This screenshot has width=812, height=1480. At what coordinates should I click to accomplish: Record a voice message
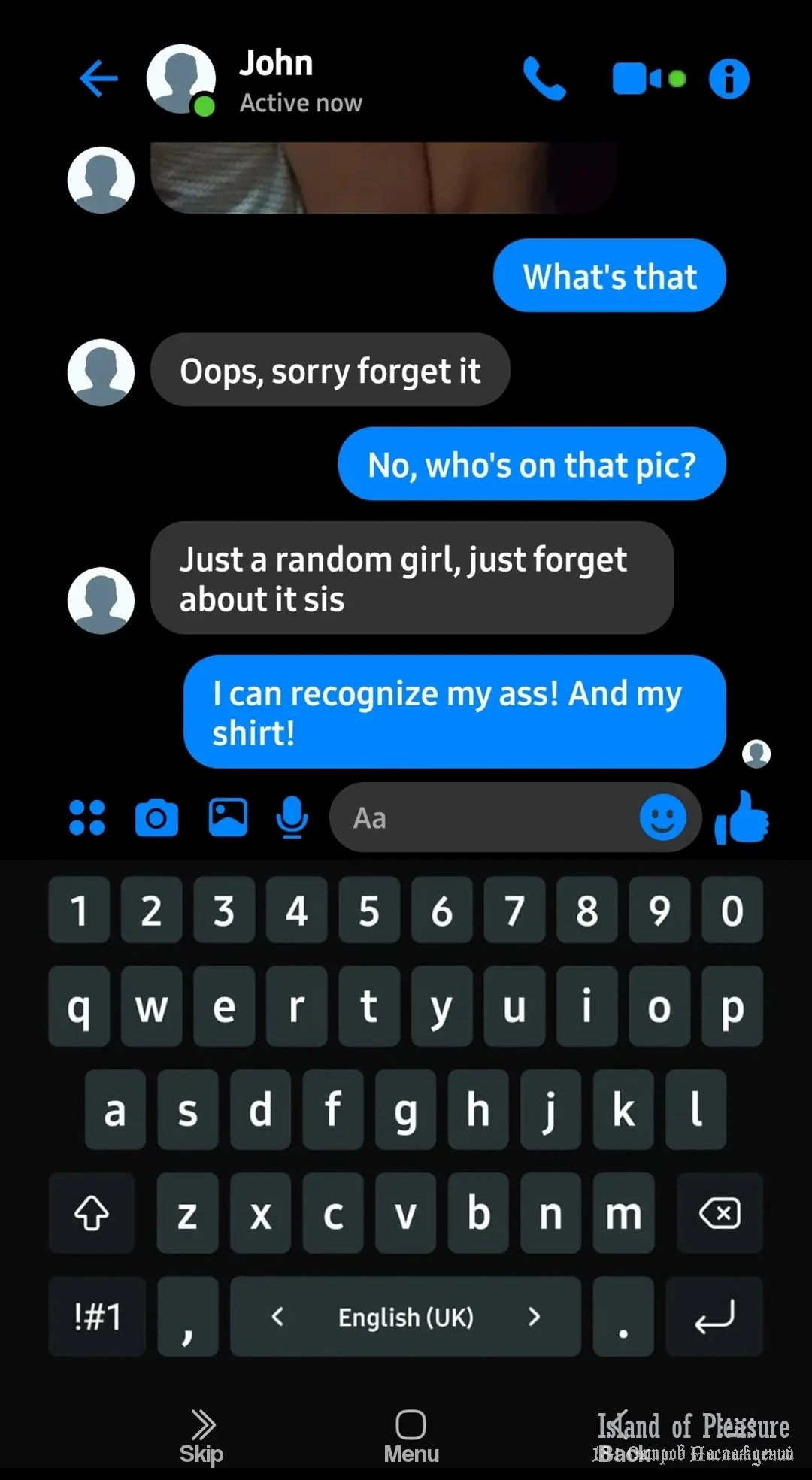pos(292,817)
